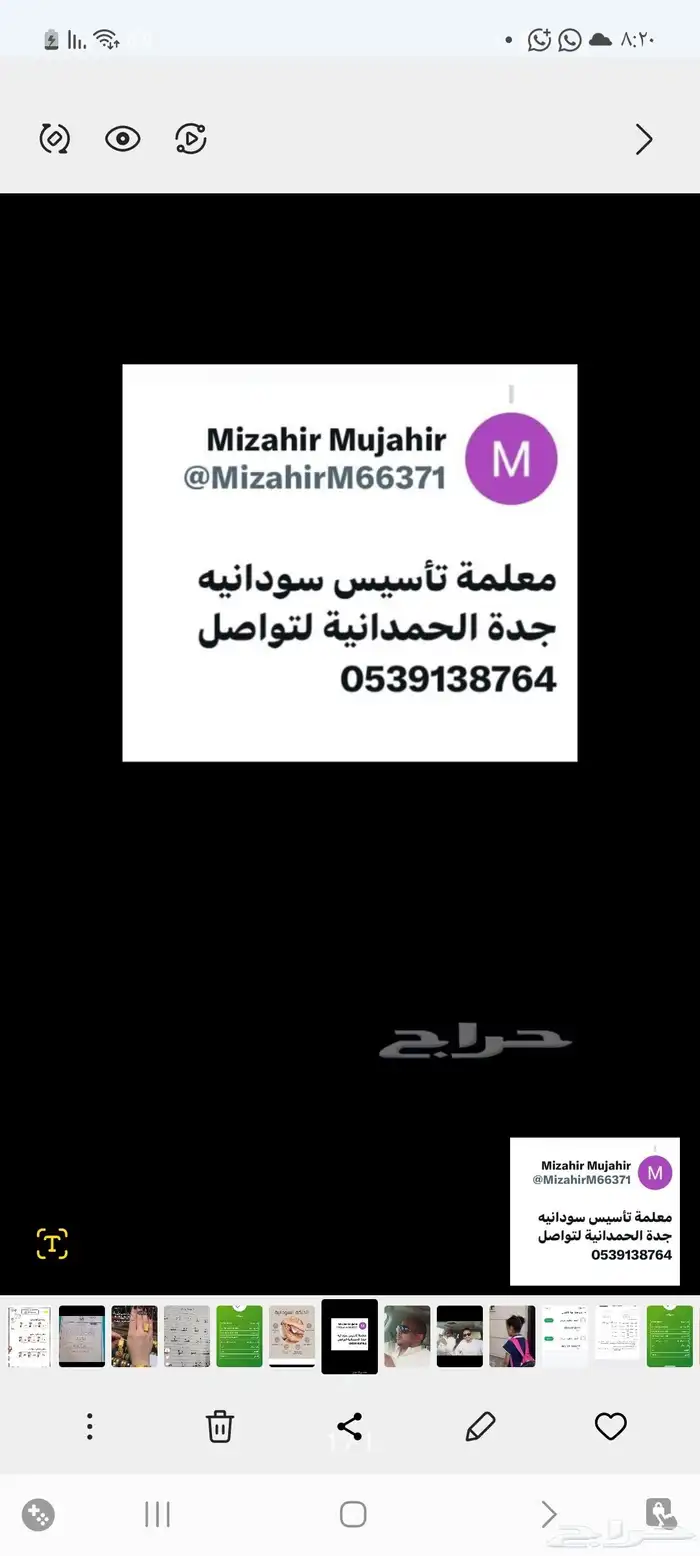Open the hand with gold ring thumbnail

[134, 1336]
